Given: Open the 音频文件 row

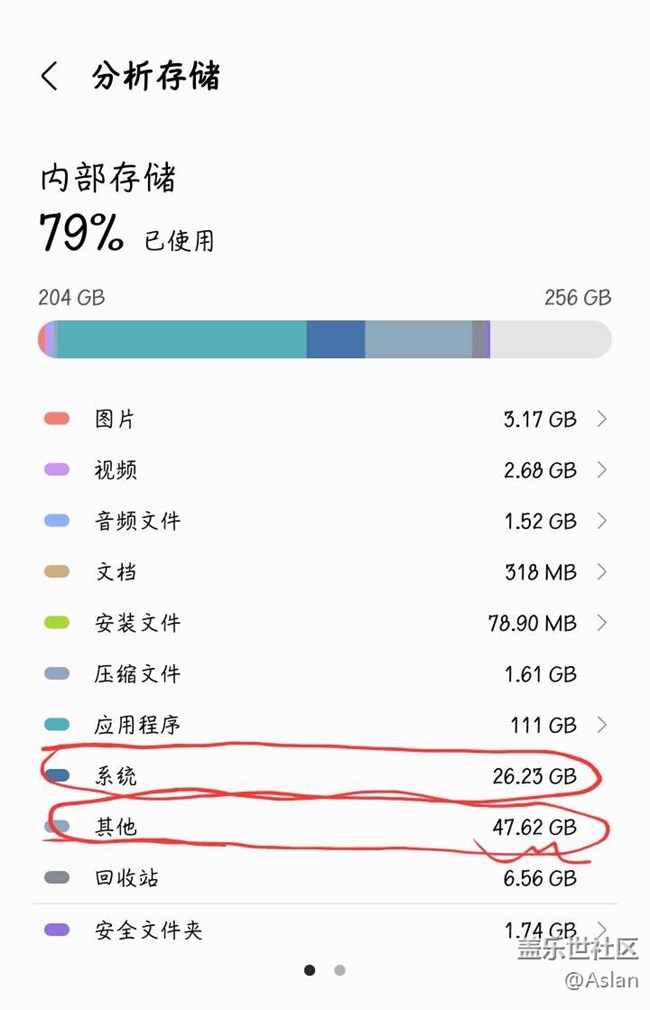Looking at the screenshot, I should pos(325,521).
